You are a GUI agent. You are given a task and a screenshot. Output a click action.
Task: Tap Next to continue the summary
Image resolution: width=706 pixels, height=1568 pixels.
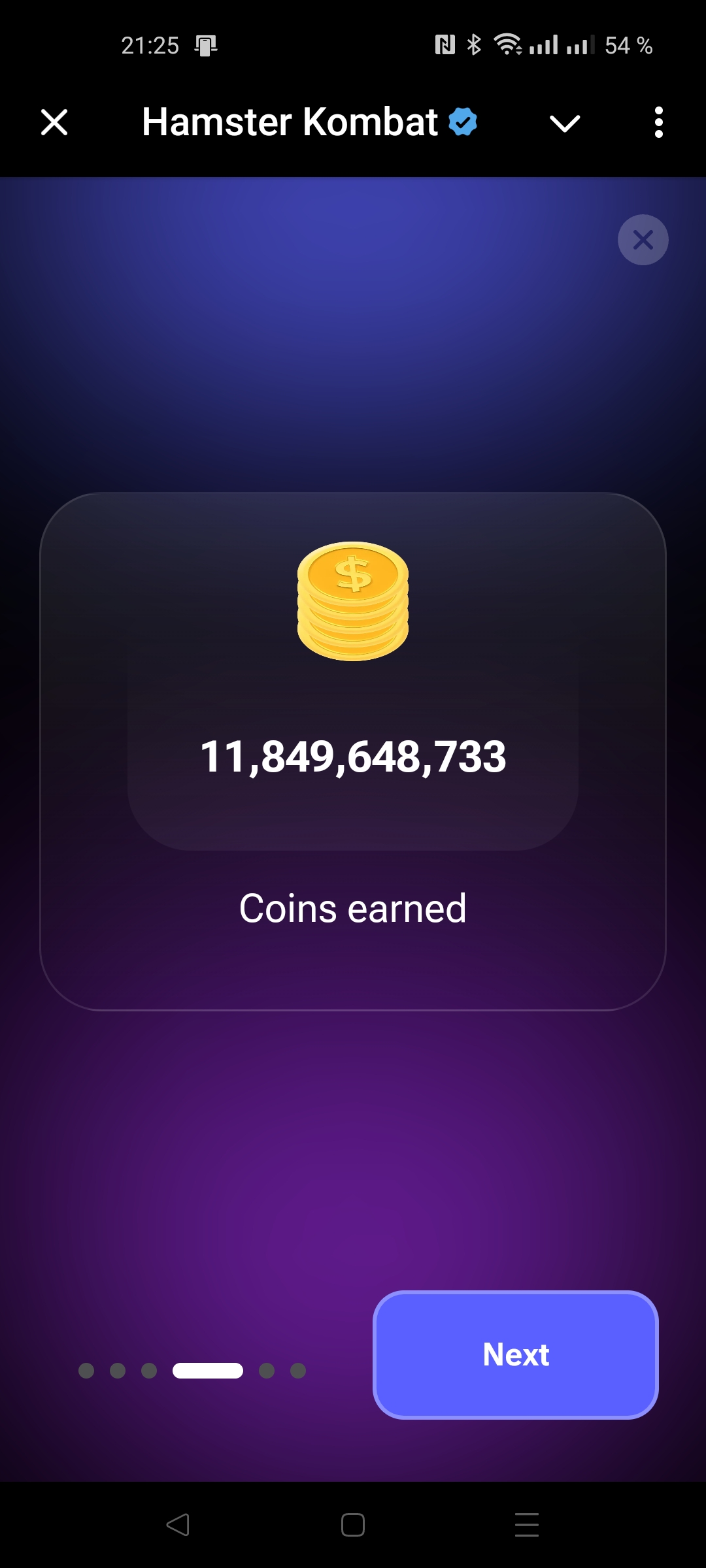515,1354
